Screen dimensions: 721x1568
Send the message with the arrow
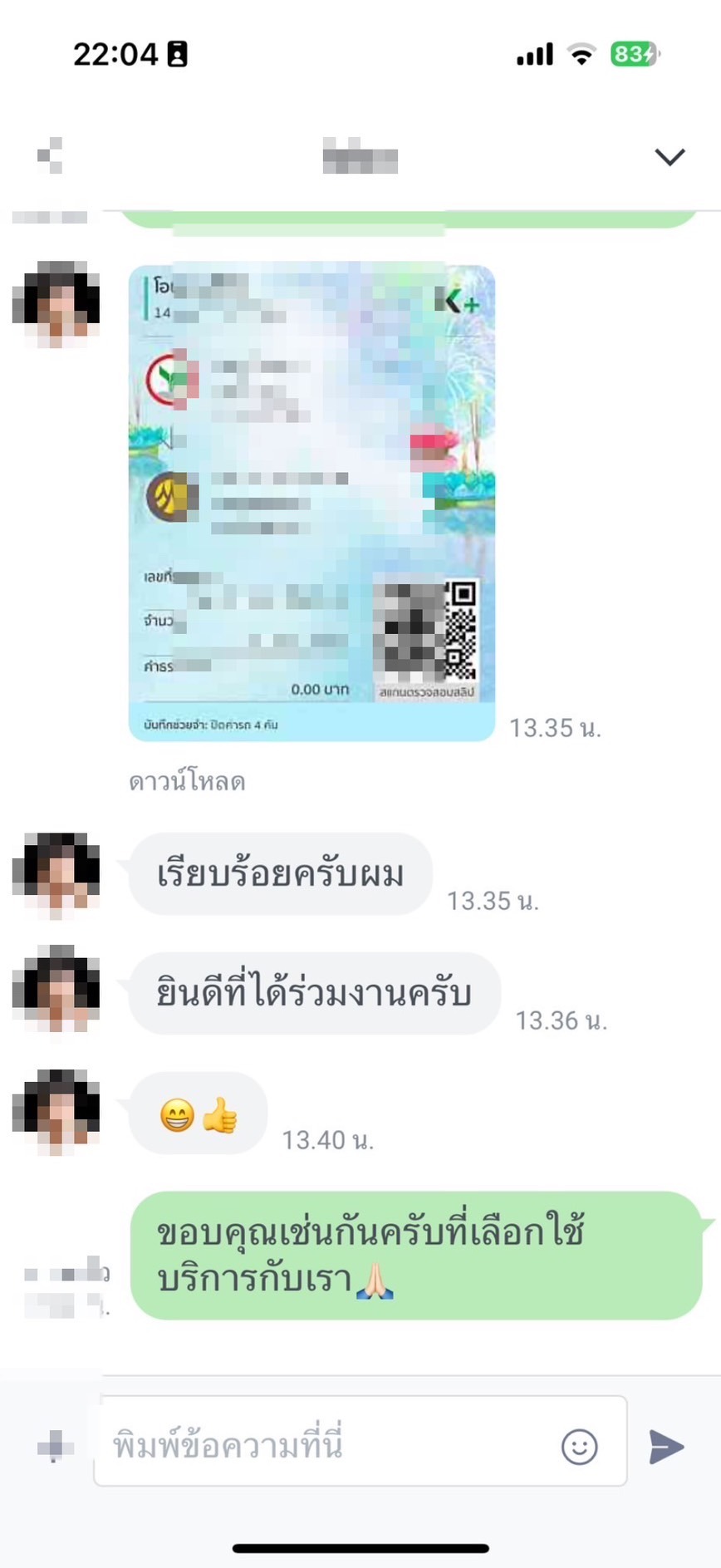click(x=666, y=1447)
